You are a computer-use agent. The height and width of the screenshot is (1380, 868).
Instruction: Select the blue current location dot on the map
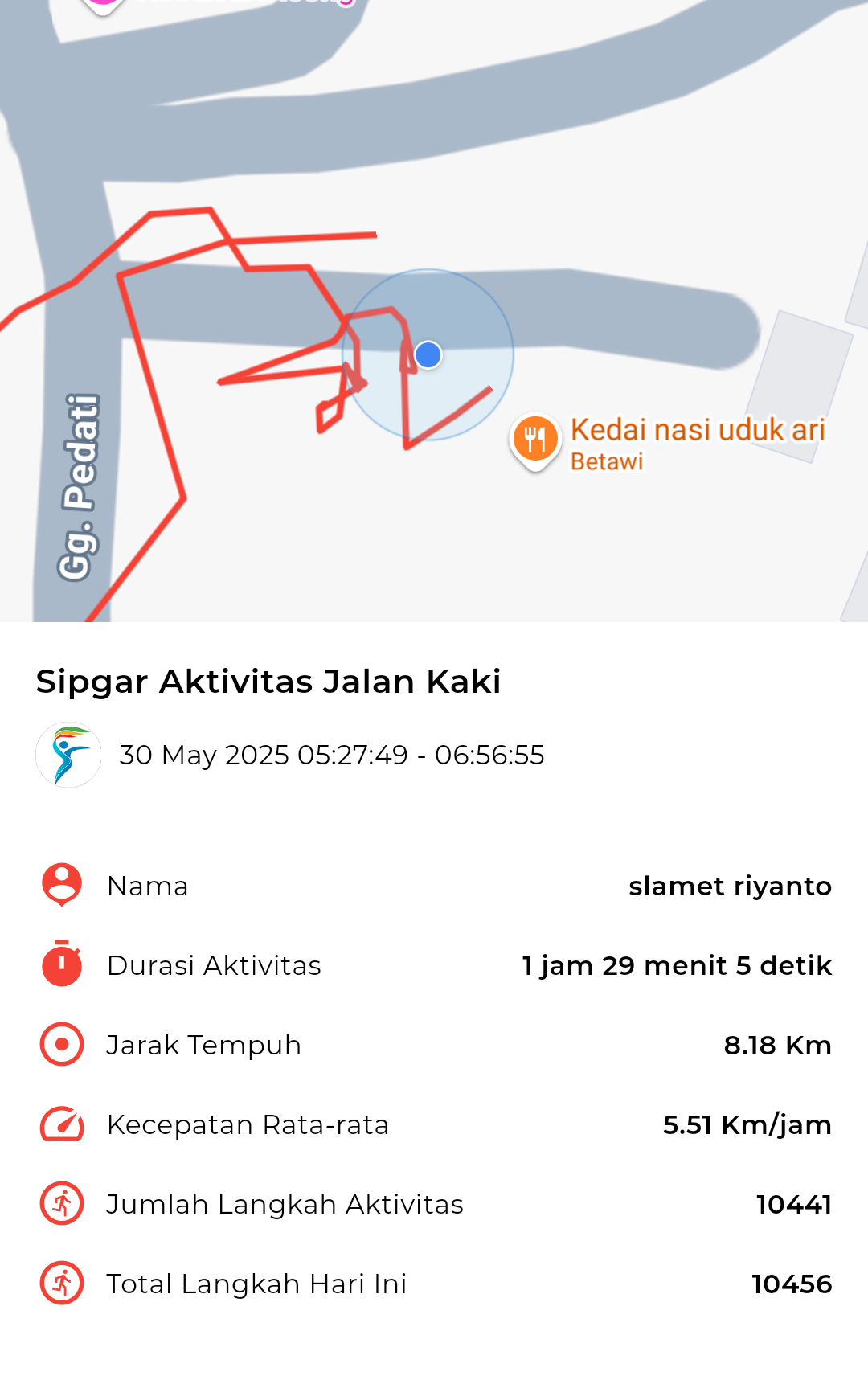click(x=427, y=354)
